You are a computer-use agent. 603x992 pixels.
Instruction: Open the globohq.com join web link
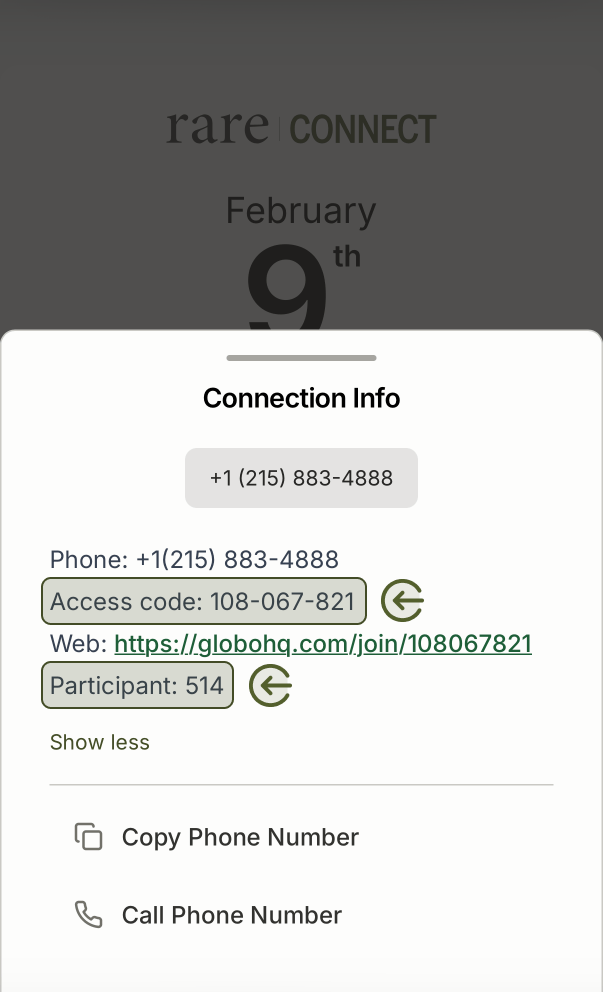click(x=323, y=643)
